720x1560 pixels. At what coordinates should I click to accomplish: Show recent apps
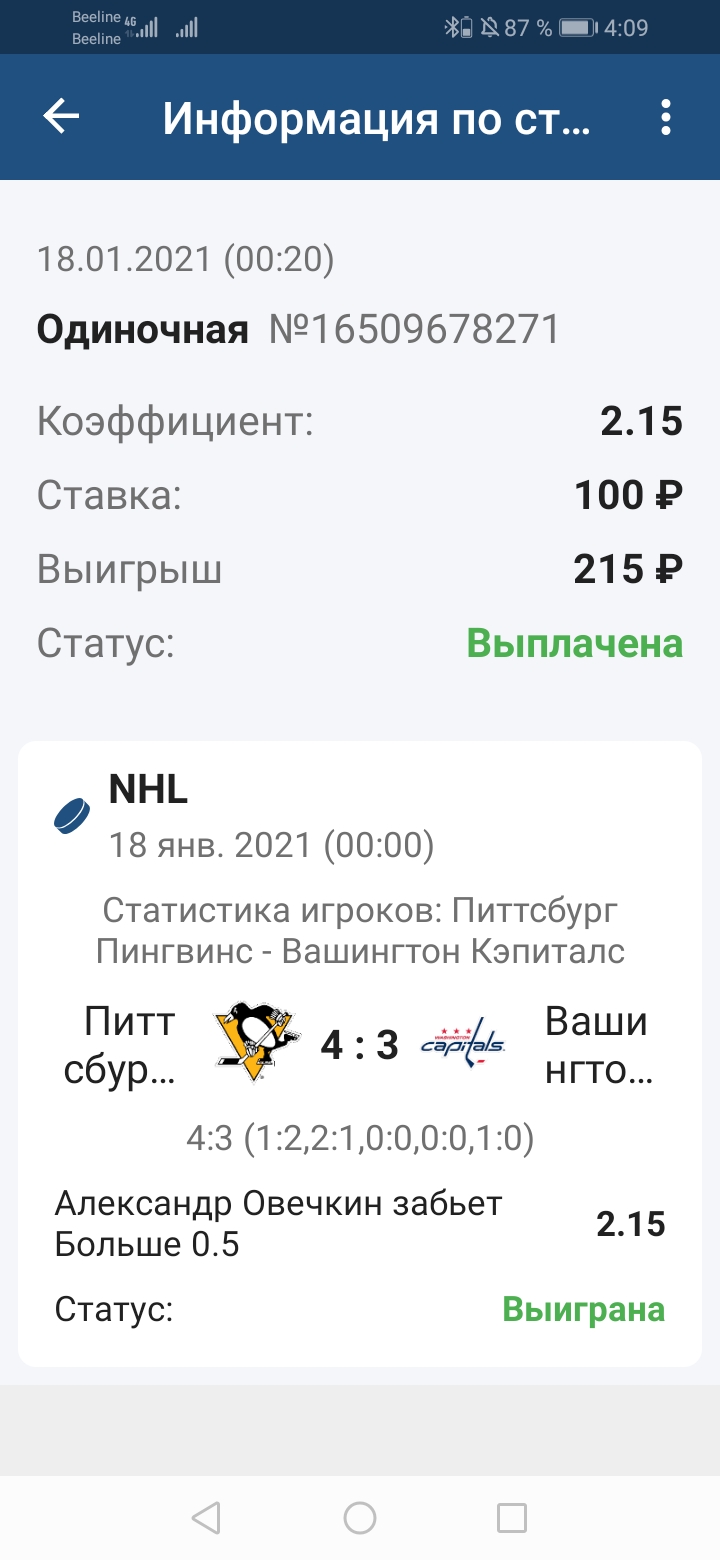[512, 1518]
